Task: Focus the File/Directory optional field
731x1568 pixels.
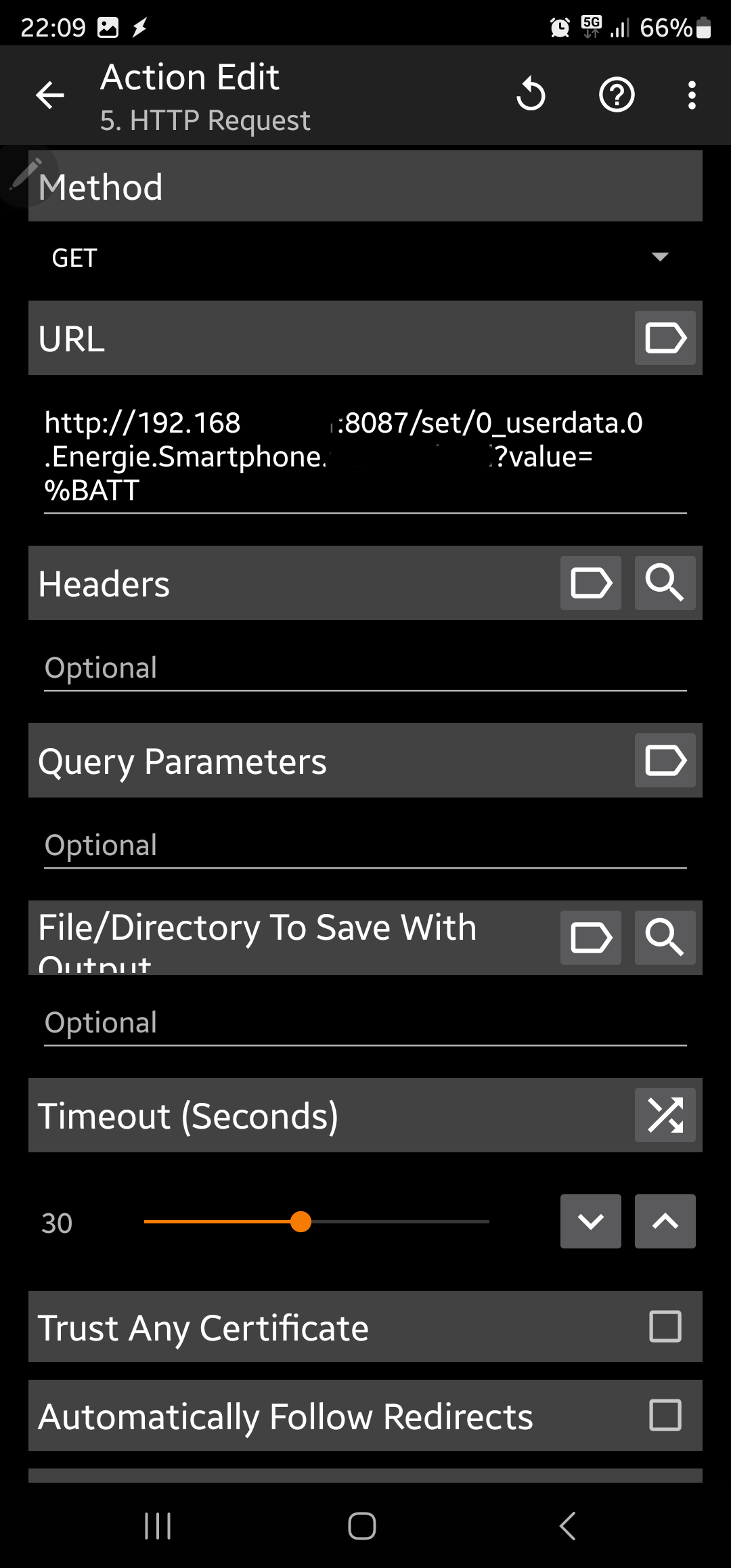Action: point(365,1023)
